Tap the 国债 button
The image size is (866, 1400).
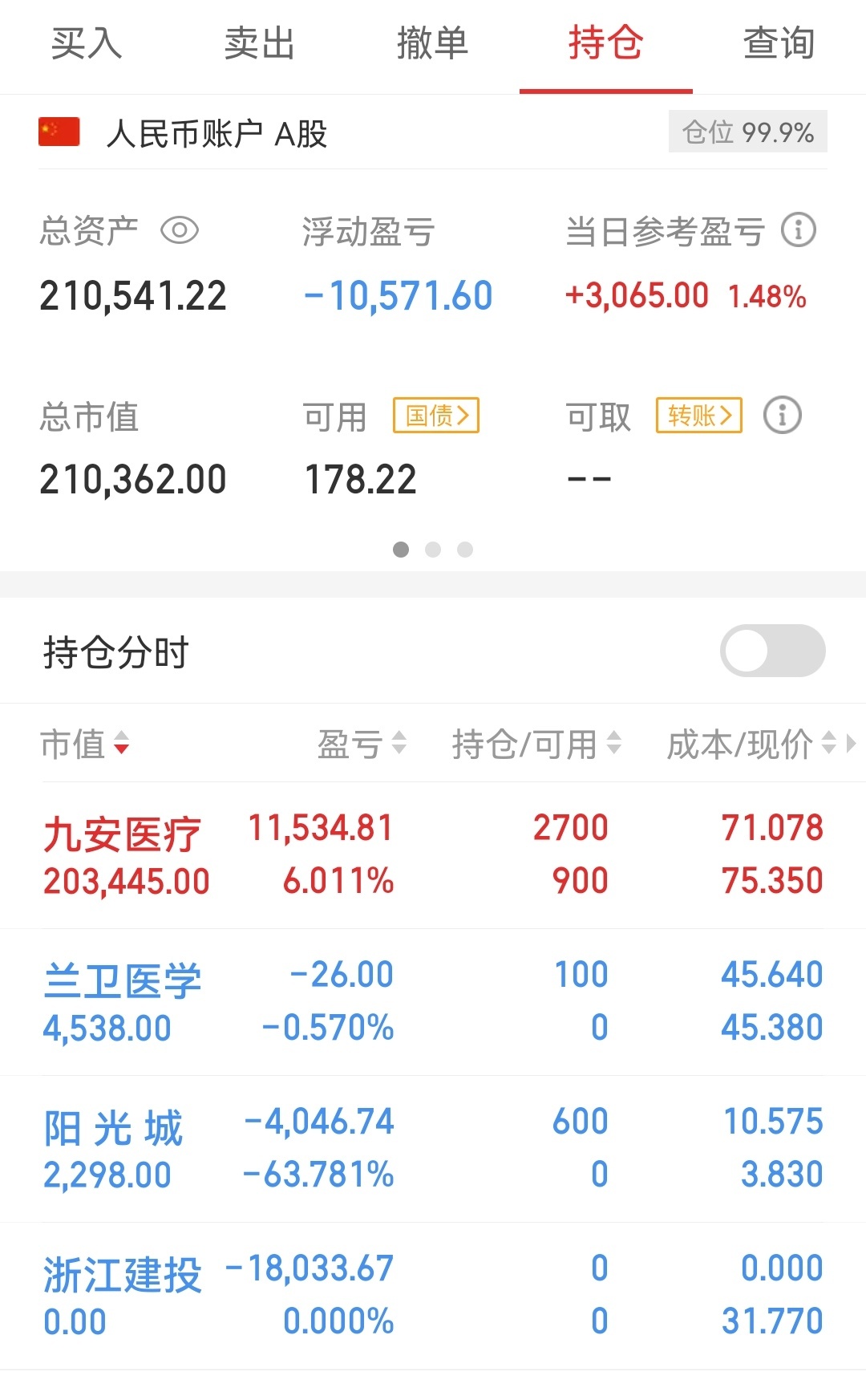(x=436, y=416)
